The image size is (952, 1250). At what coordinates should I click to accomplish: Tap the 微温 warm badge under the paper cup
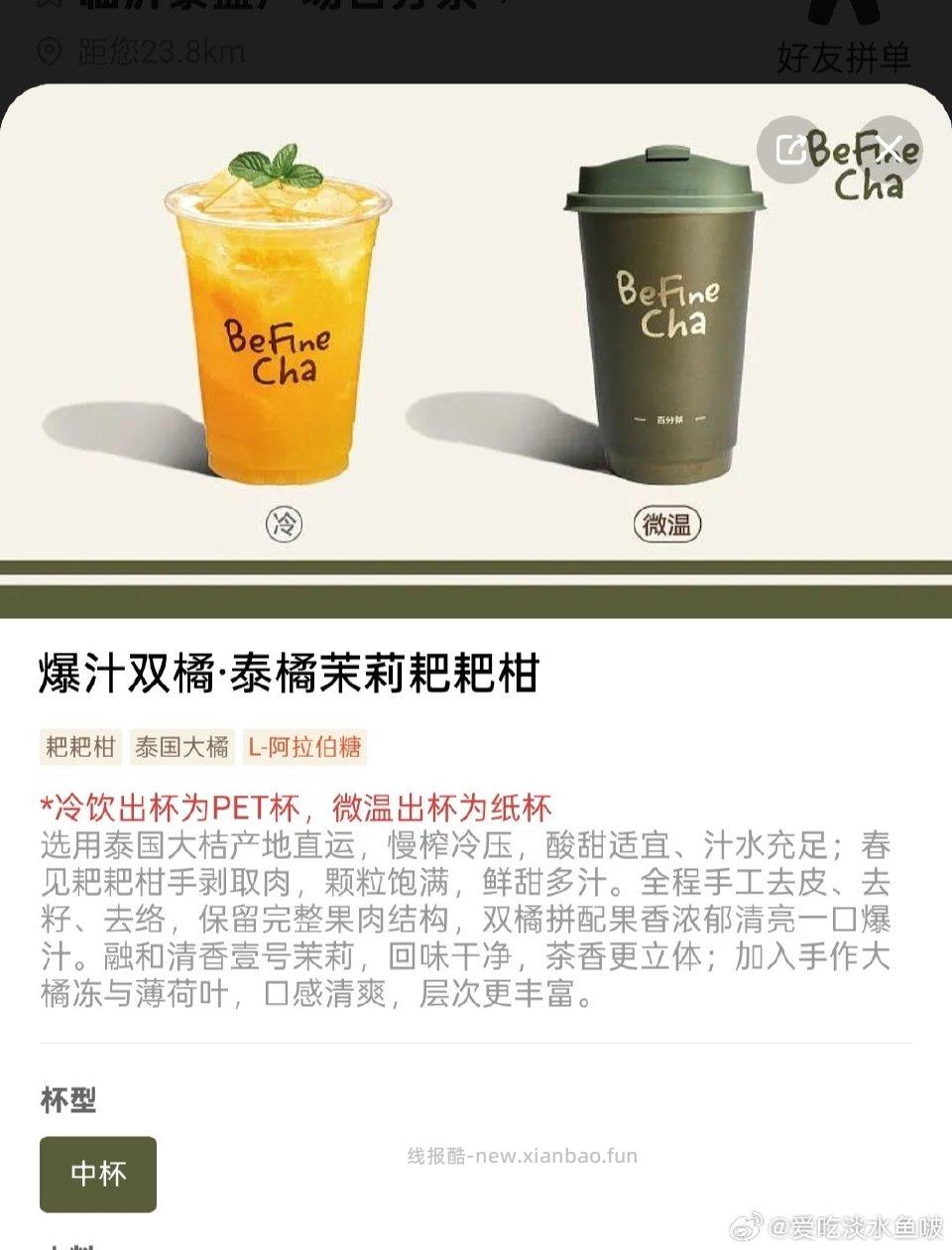(668, 524)
